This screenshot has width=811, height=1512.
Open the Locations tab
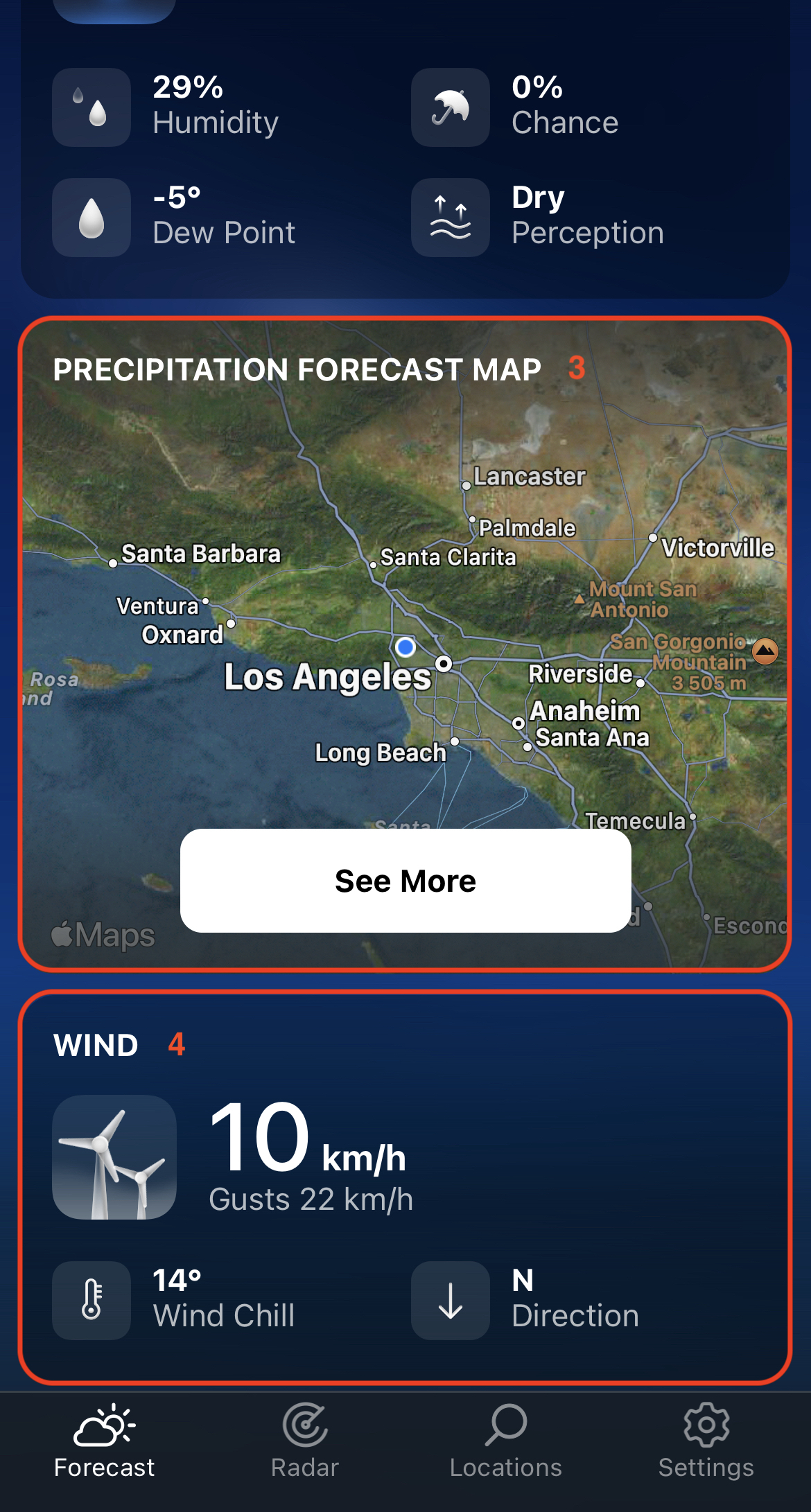click(x=506, y=1441)
